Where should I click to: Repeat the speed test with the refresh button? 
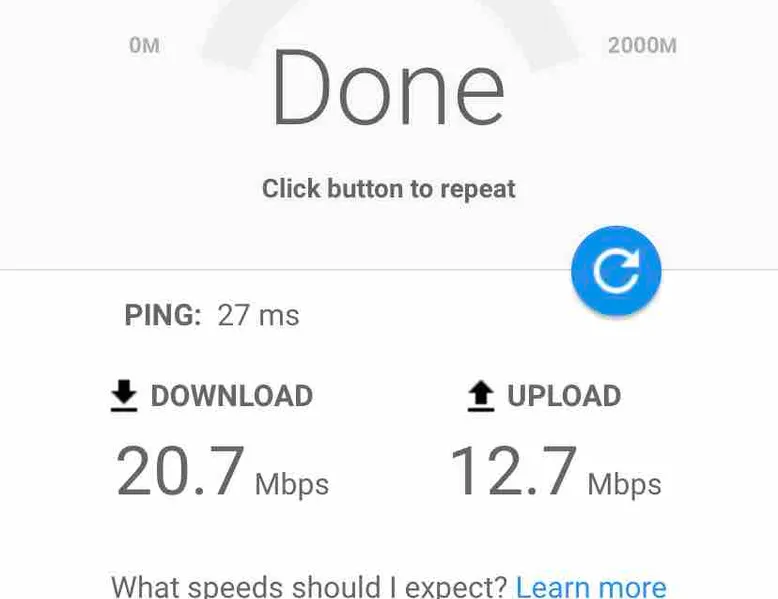(x=616, y=271)
